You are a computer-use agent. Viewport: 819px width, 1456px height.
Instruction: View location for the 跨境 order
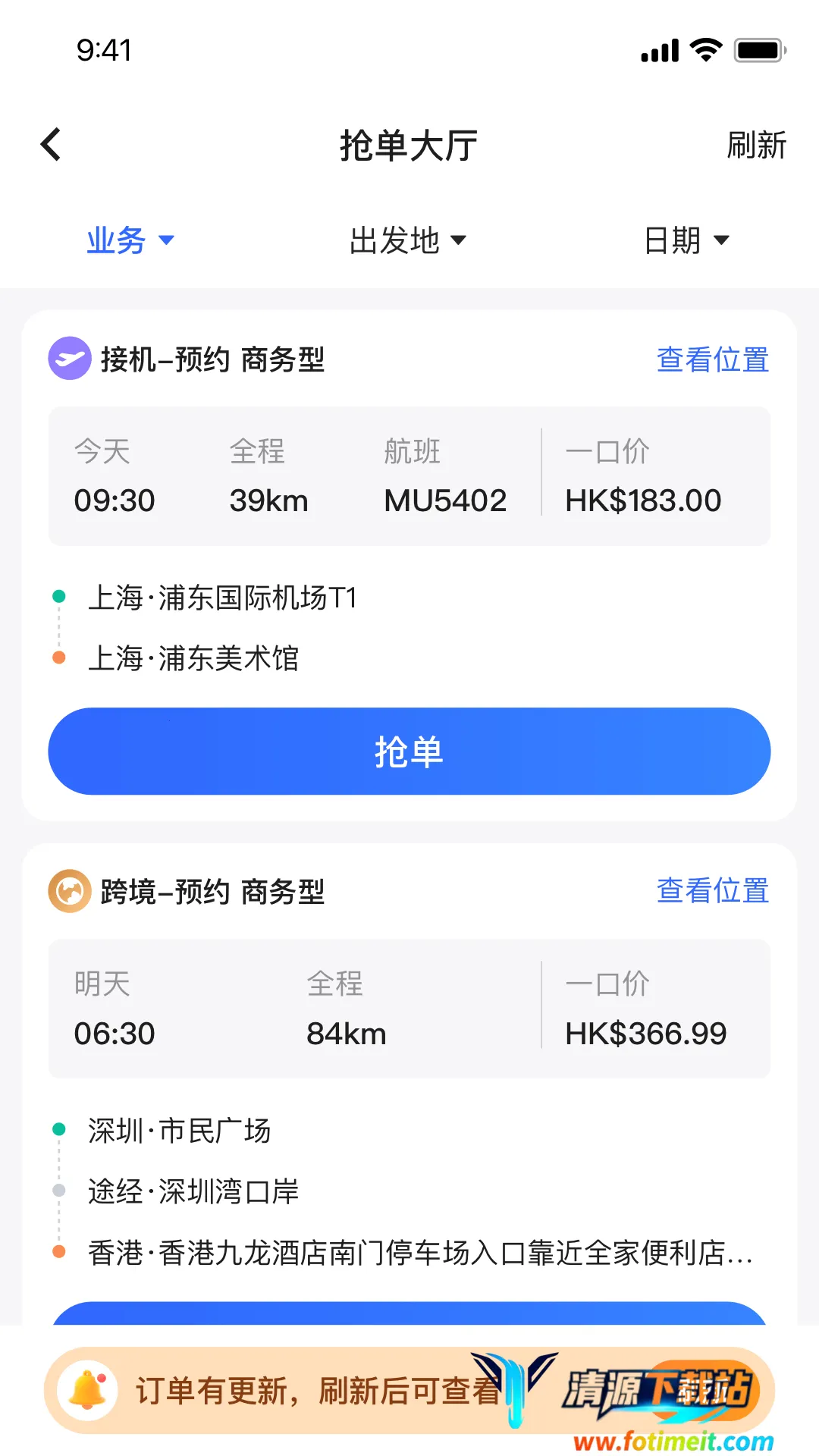click(x=712, y=890)
